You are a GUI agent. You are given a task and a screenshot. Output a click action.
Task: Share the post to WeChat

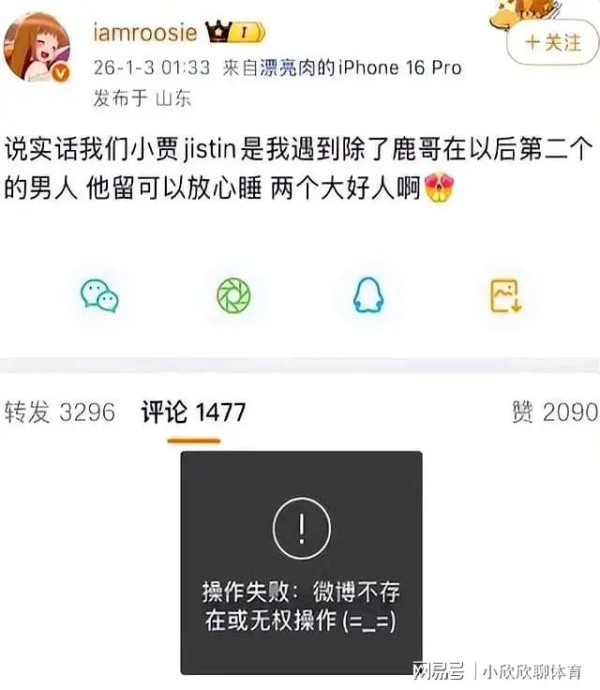click(x=99, y=294)
